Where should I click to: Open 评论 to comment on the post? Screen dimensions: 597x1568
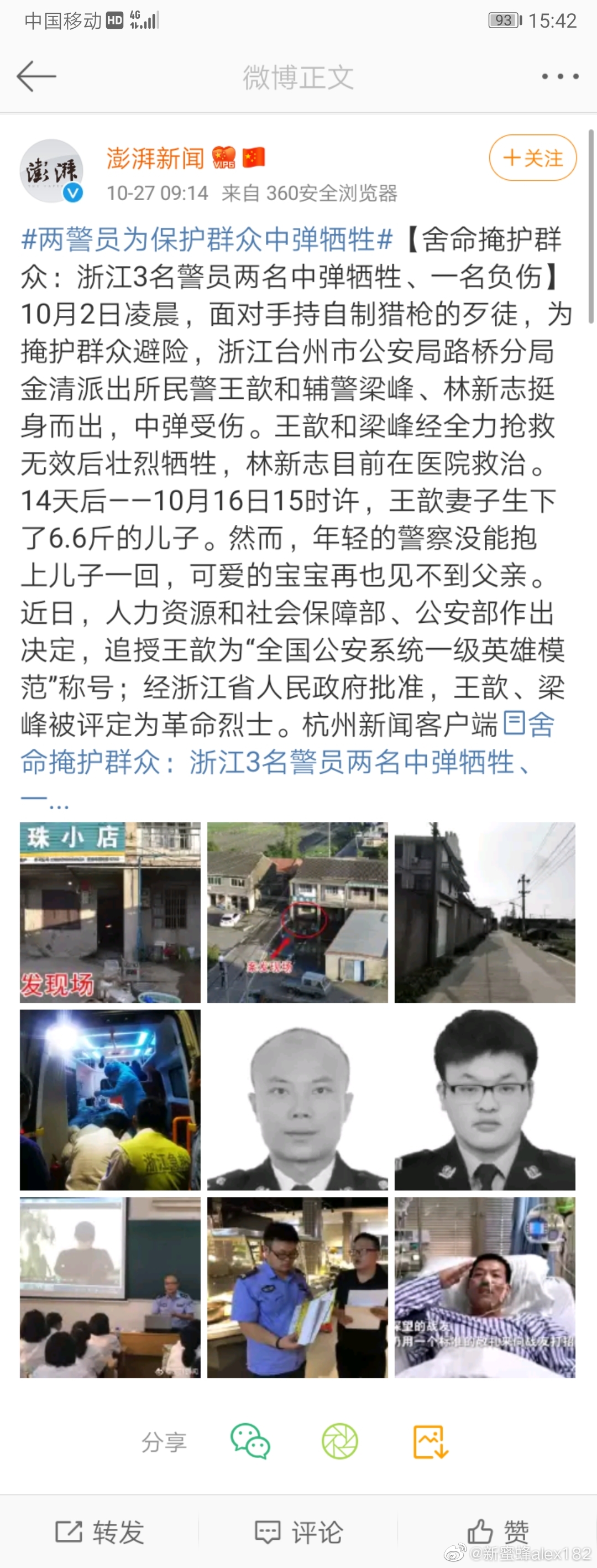[298, 1531]
